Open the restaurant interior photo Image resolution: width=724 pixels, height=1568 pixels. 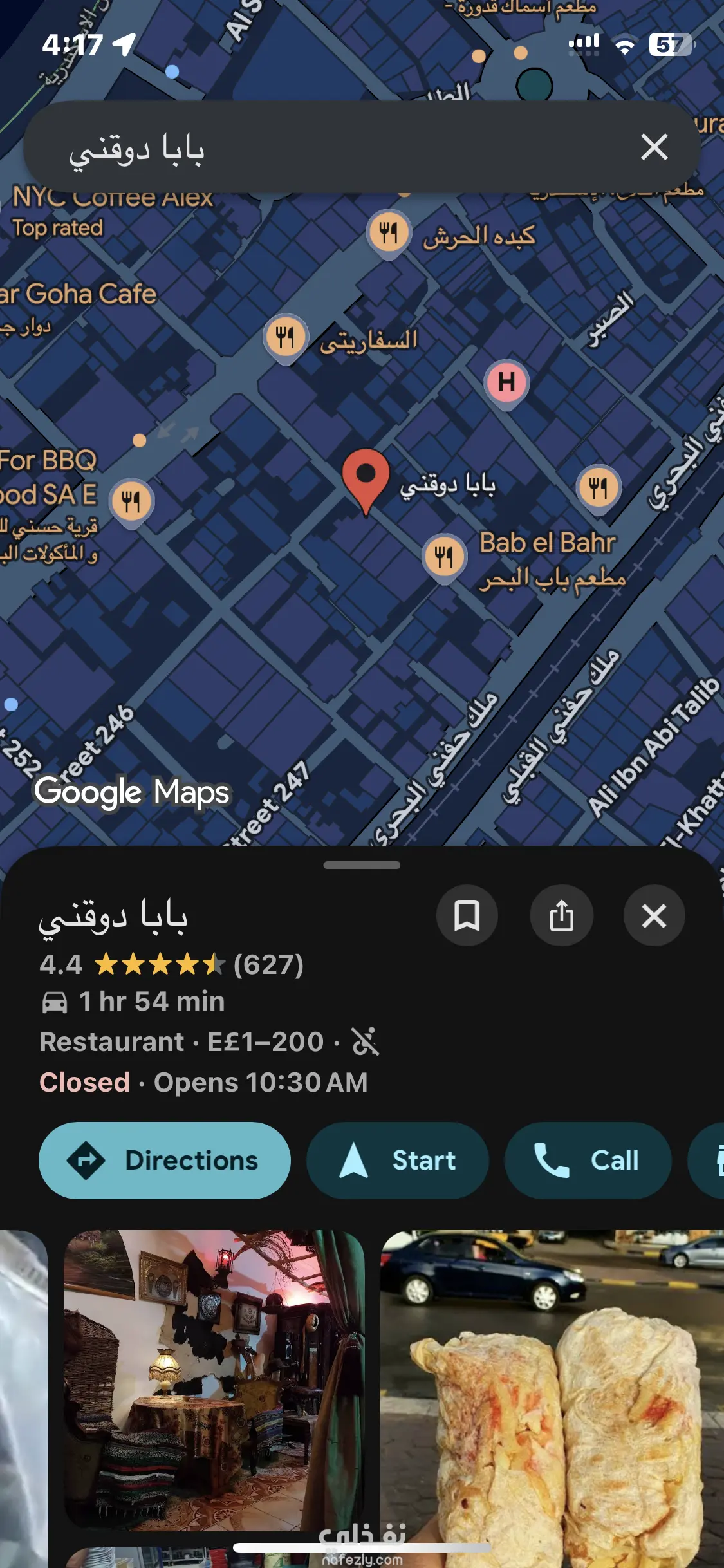[x=214, y=1377]
